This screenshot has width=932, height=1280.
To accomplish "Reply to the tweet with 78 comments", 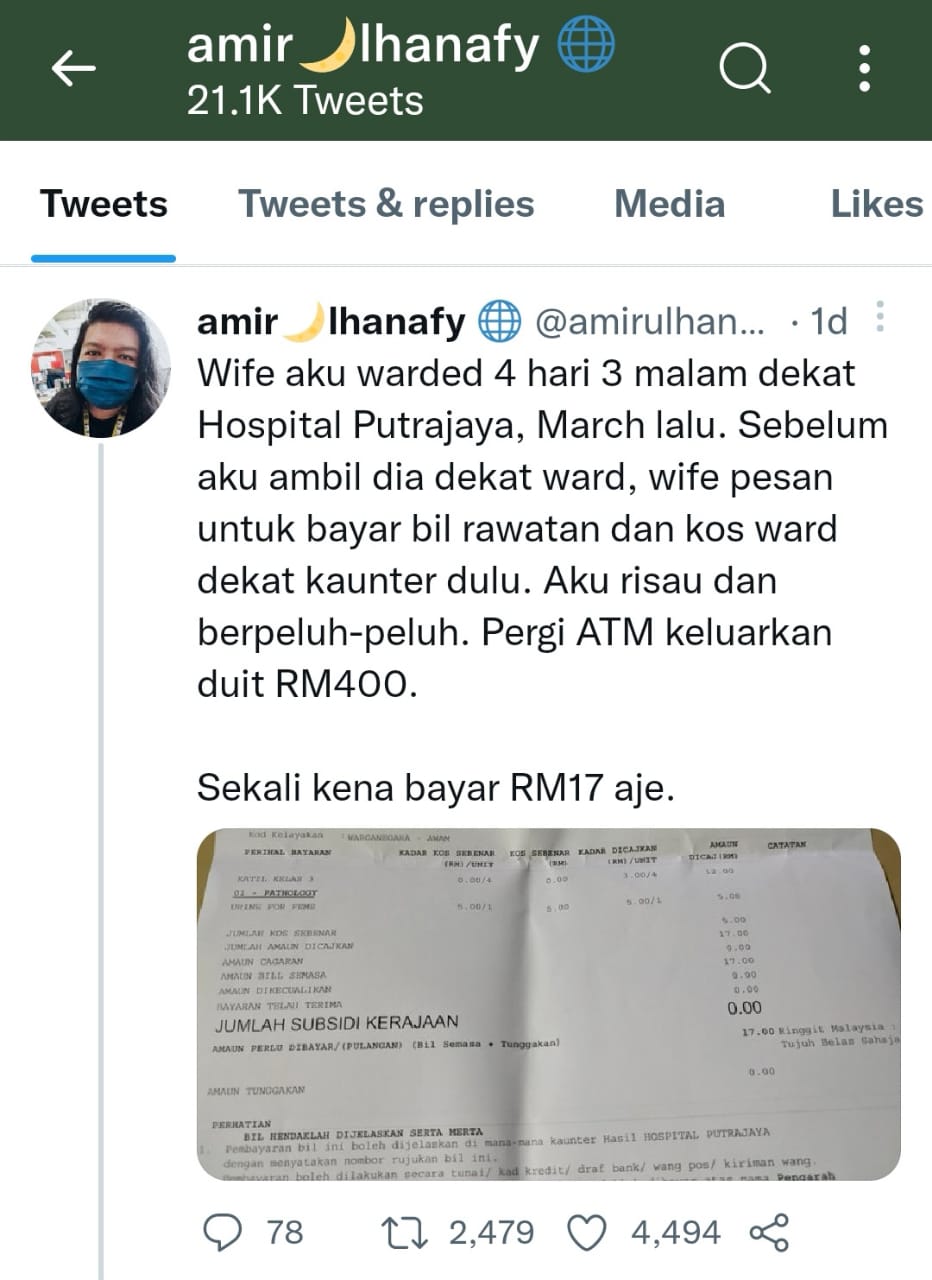I will click(x=223, y=1232).
